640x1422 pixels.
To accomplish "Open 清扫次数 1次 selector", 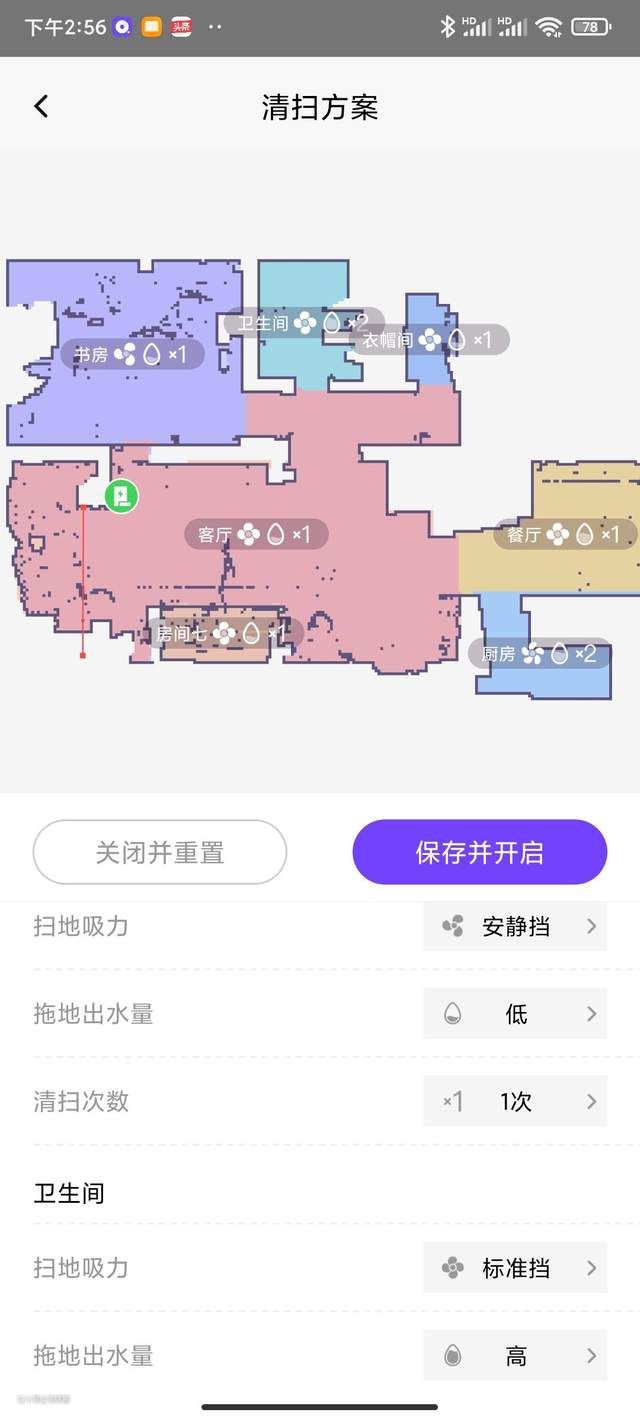I will 515,1102.
